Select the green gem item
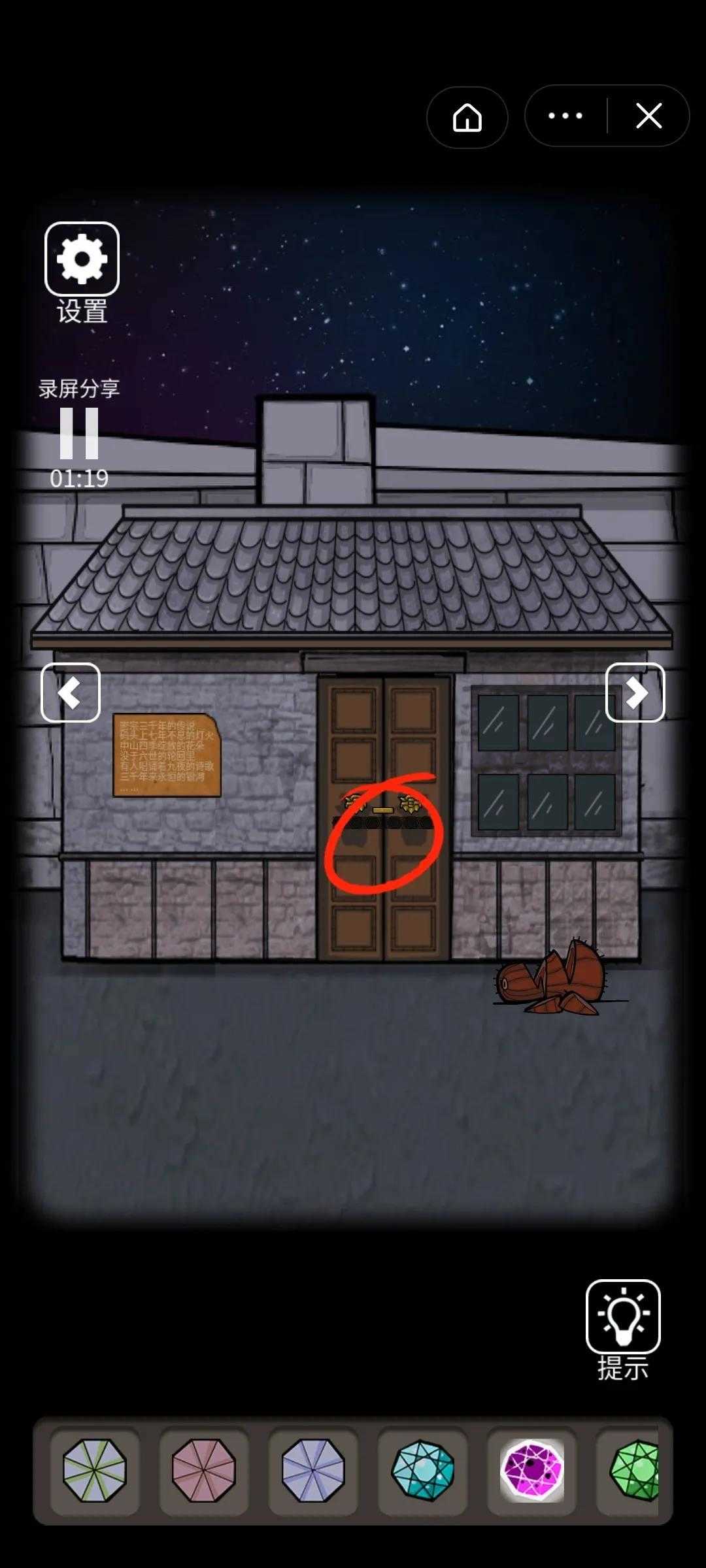Viewport: 706px width, 1568px height. (634, 1470)
